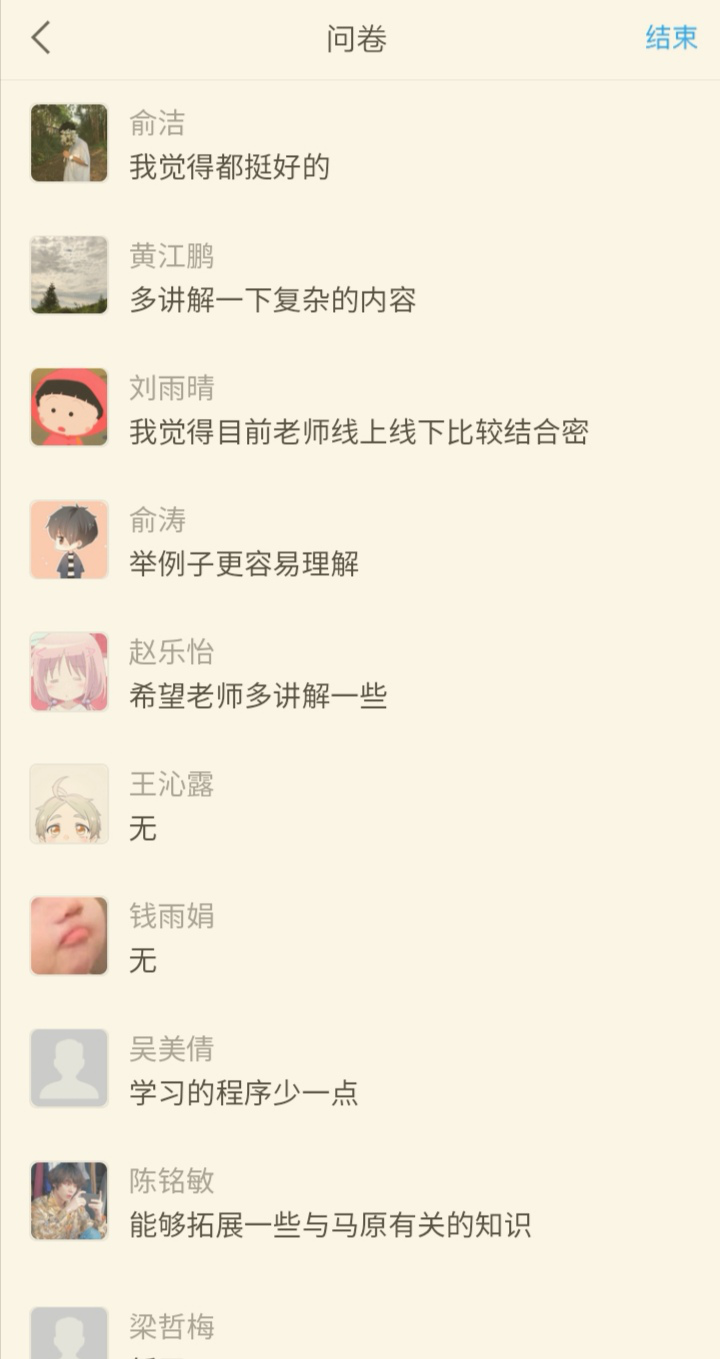The image size is (720, 1359).
Task: Tap 结束 to end the questionnaire
Action: tap(671, 39)
